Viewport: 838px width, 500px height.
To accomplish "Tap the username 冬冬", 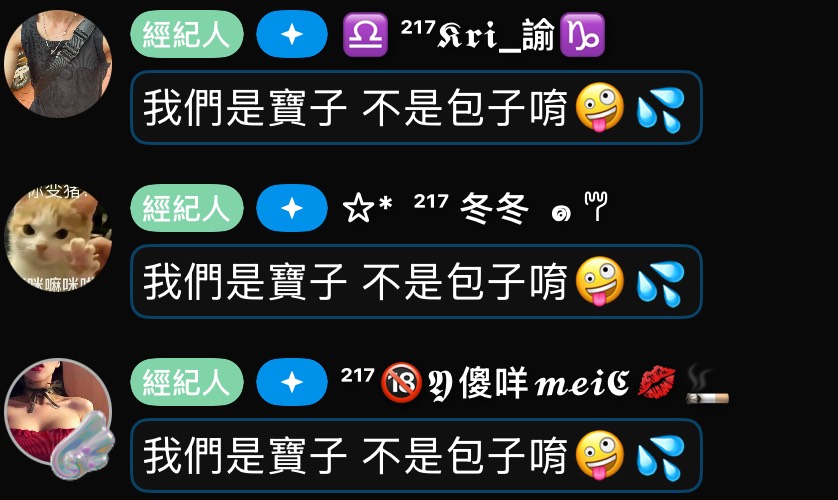I will 494,209.
